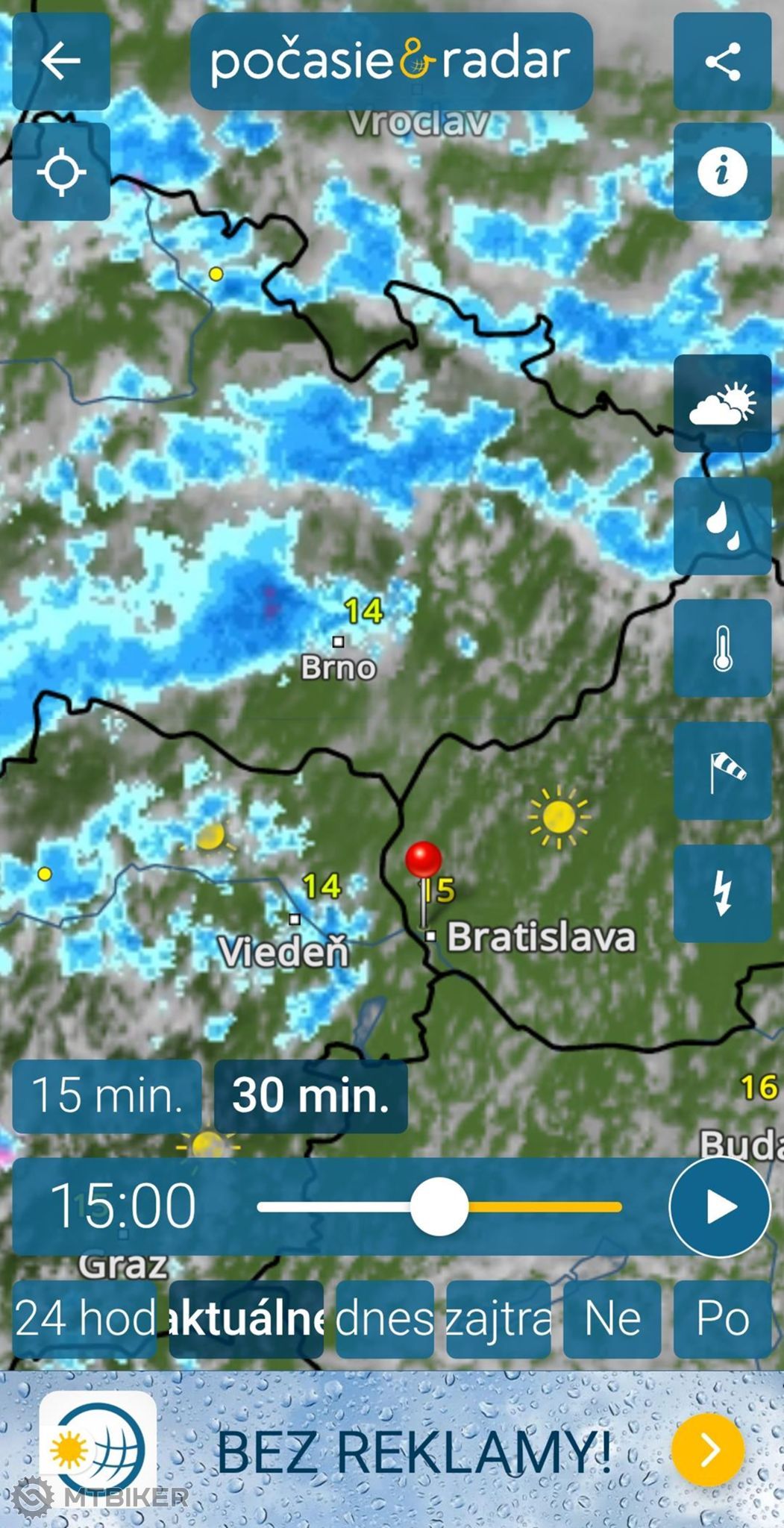Center map on my location
This screenshot has height=1528, width=784.
(x=61, y=172)
